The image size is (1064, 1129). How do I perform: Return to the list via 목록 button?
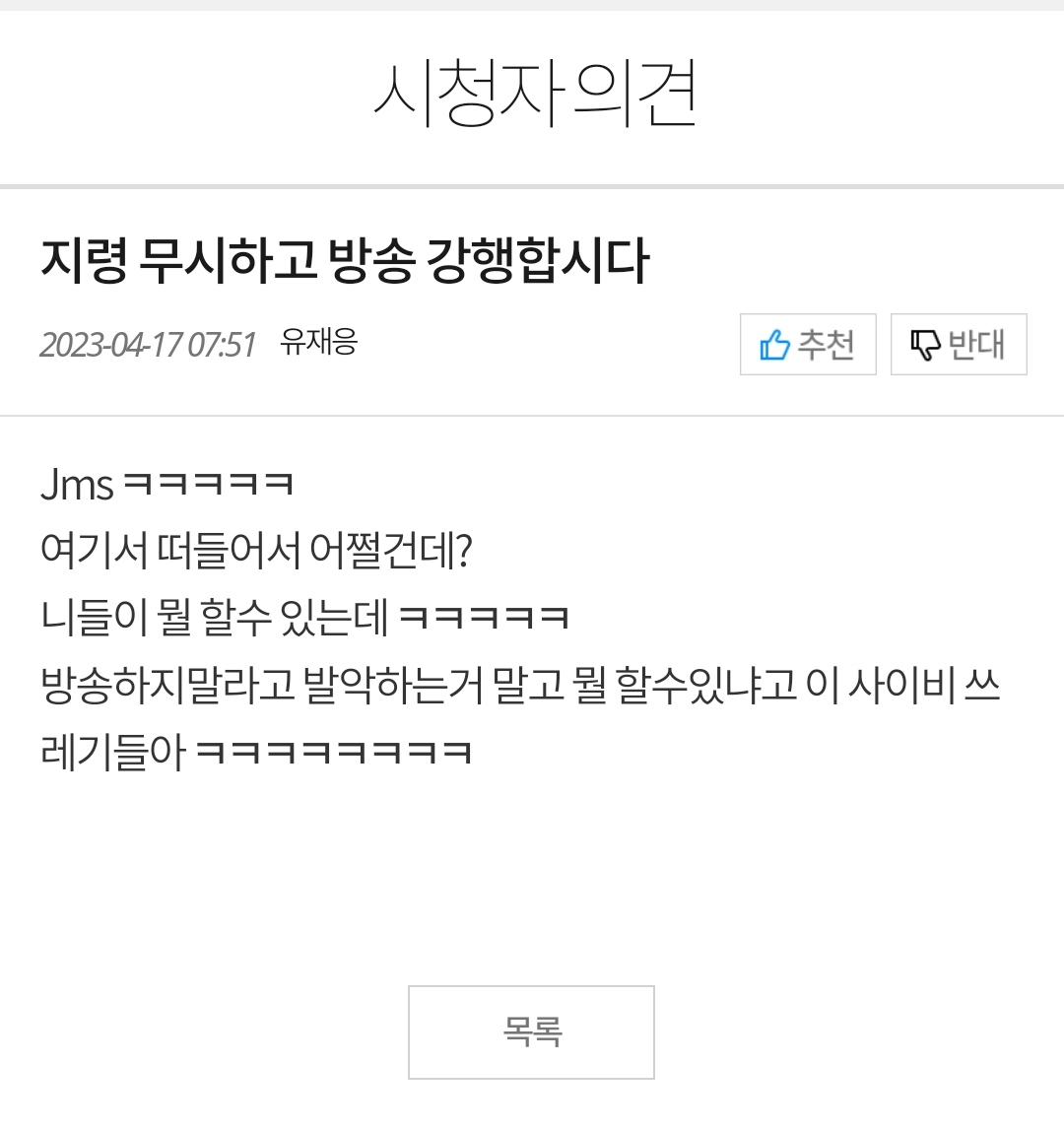point(531,1031)
